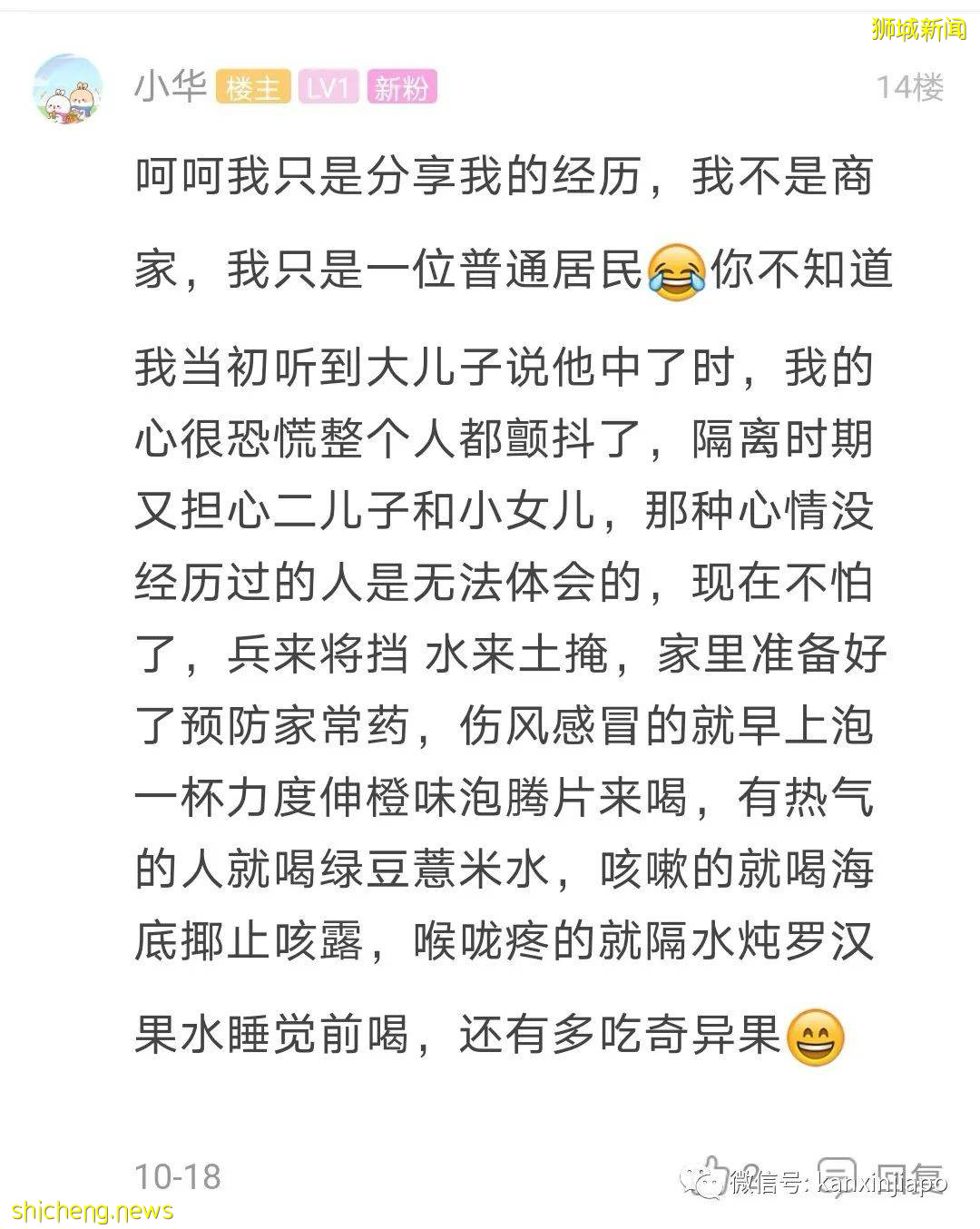The image size is (980, 1229).
Task: Tap the post date 10-18
Action: pos(178,1173)
